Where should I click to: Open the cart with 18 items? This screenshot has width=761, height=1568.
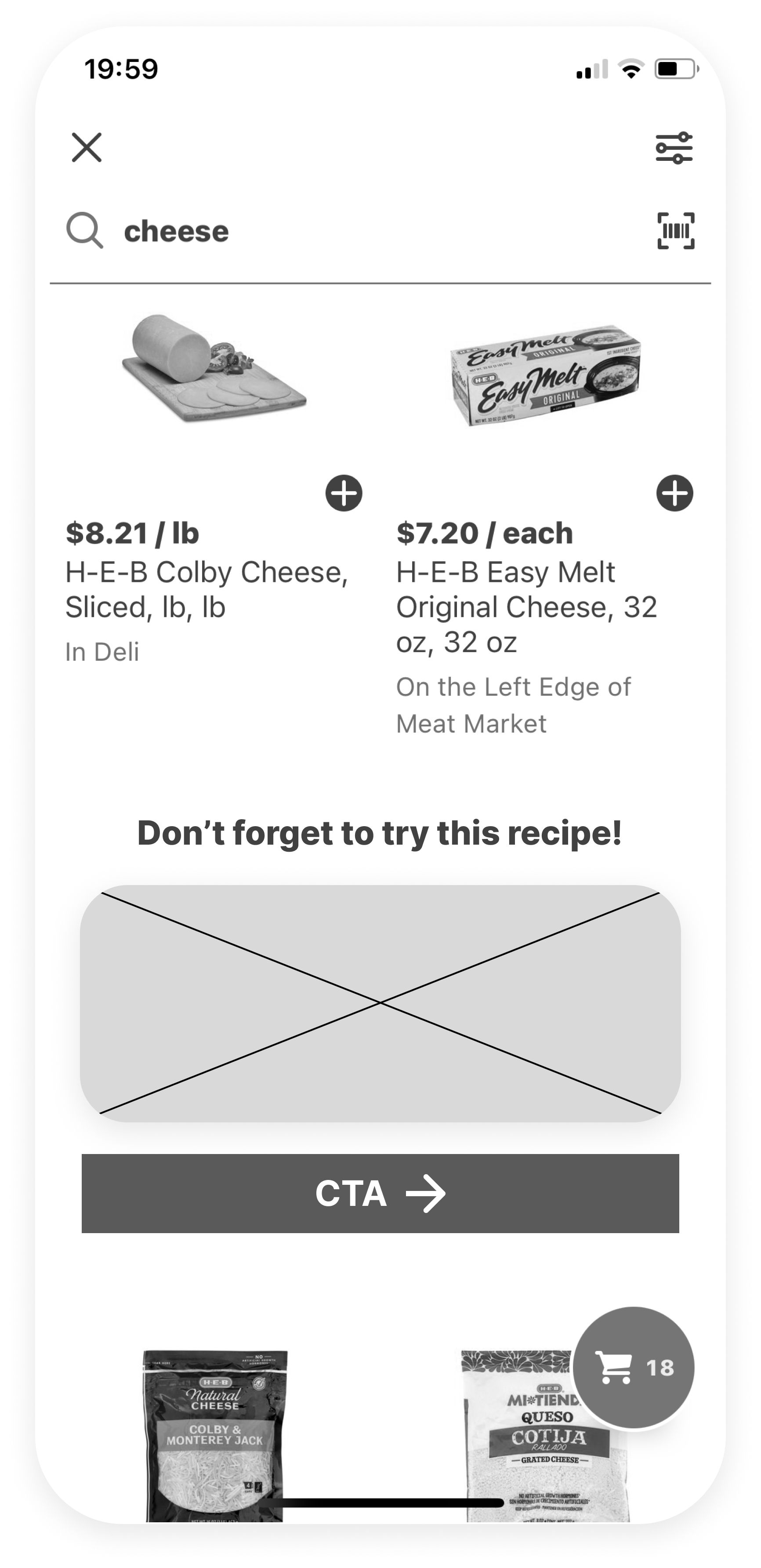(x=634, y=1368)
